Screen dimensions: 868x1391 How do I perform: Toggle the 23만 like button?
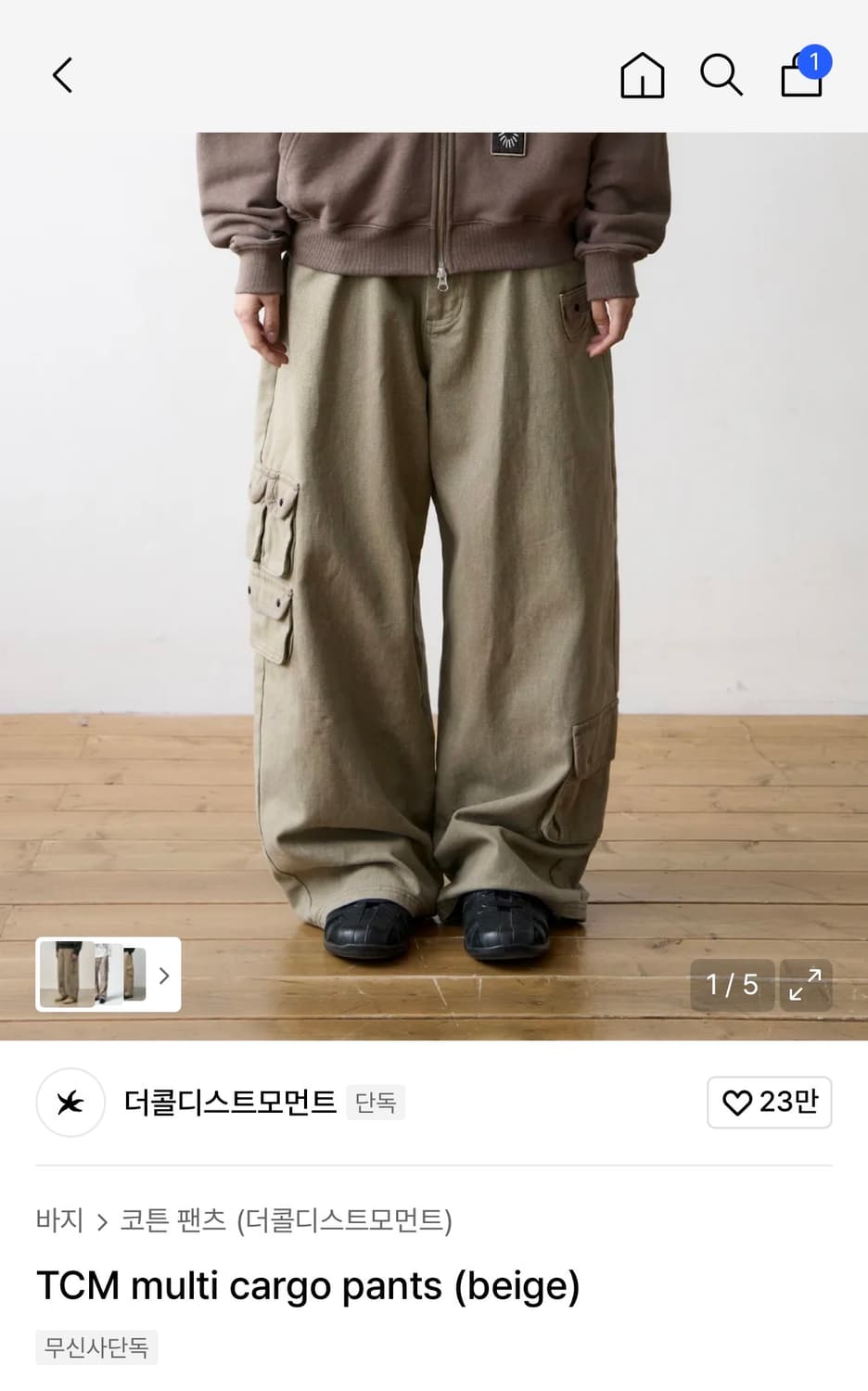click(769, 1103)
